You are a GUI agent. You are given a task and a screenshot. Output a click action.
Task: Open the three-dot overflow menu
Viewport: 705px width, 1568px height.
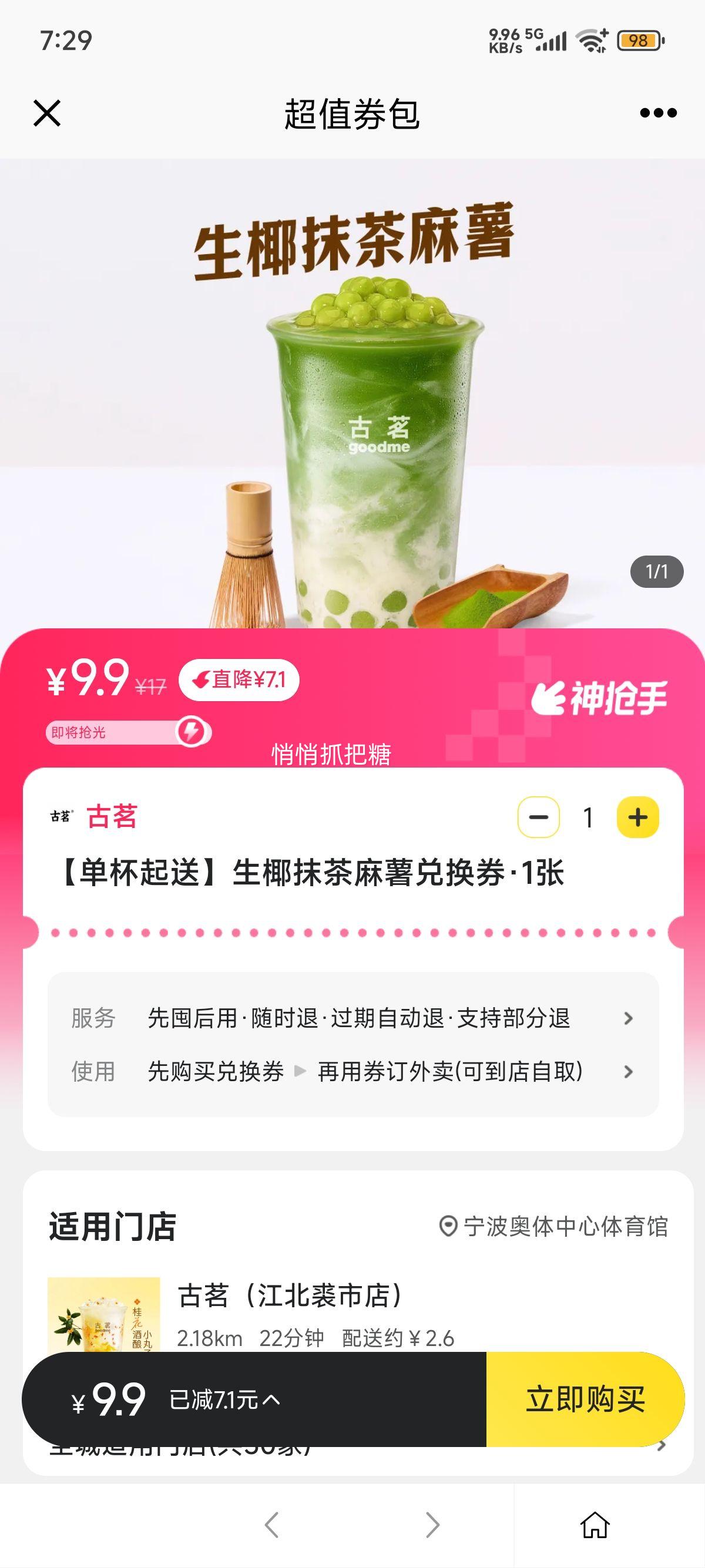(658, 113)
